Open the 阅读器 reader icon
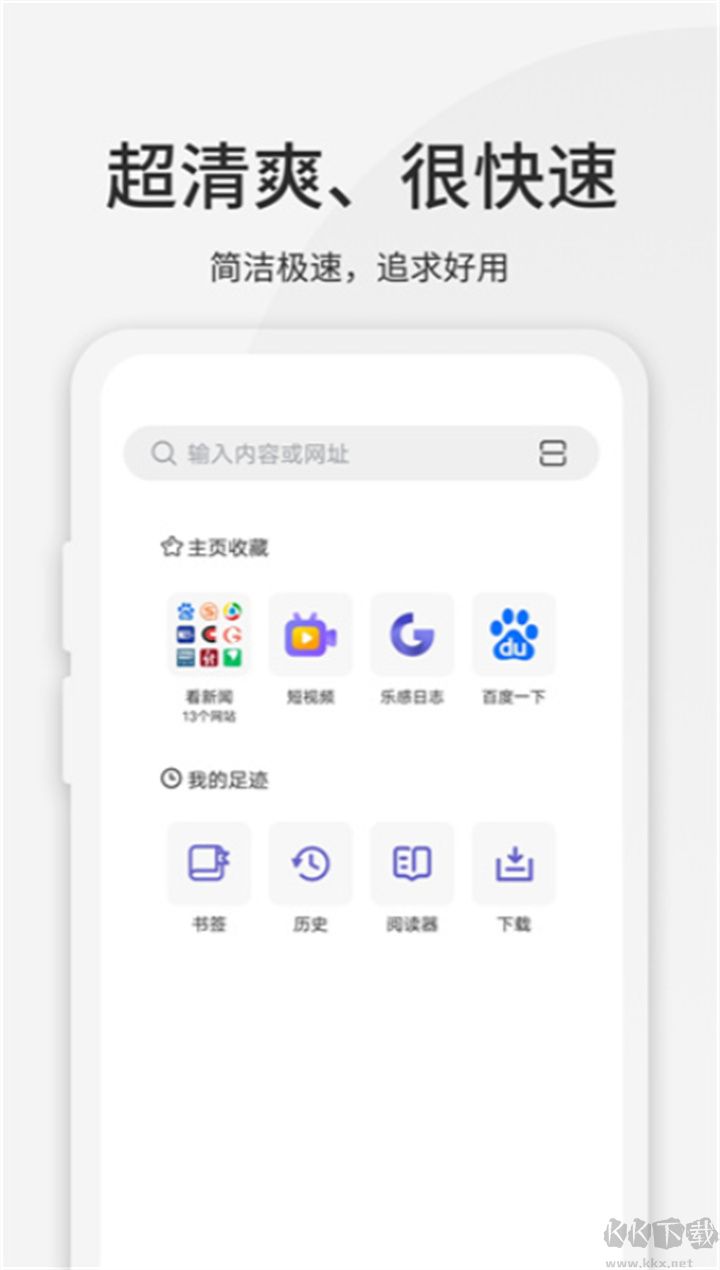 tap(413, 863)
